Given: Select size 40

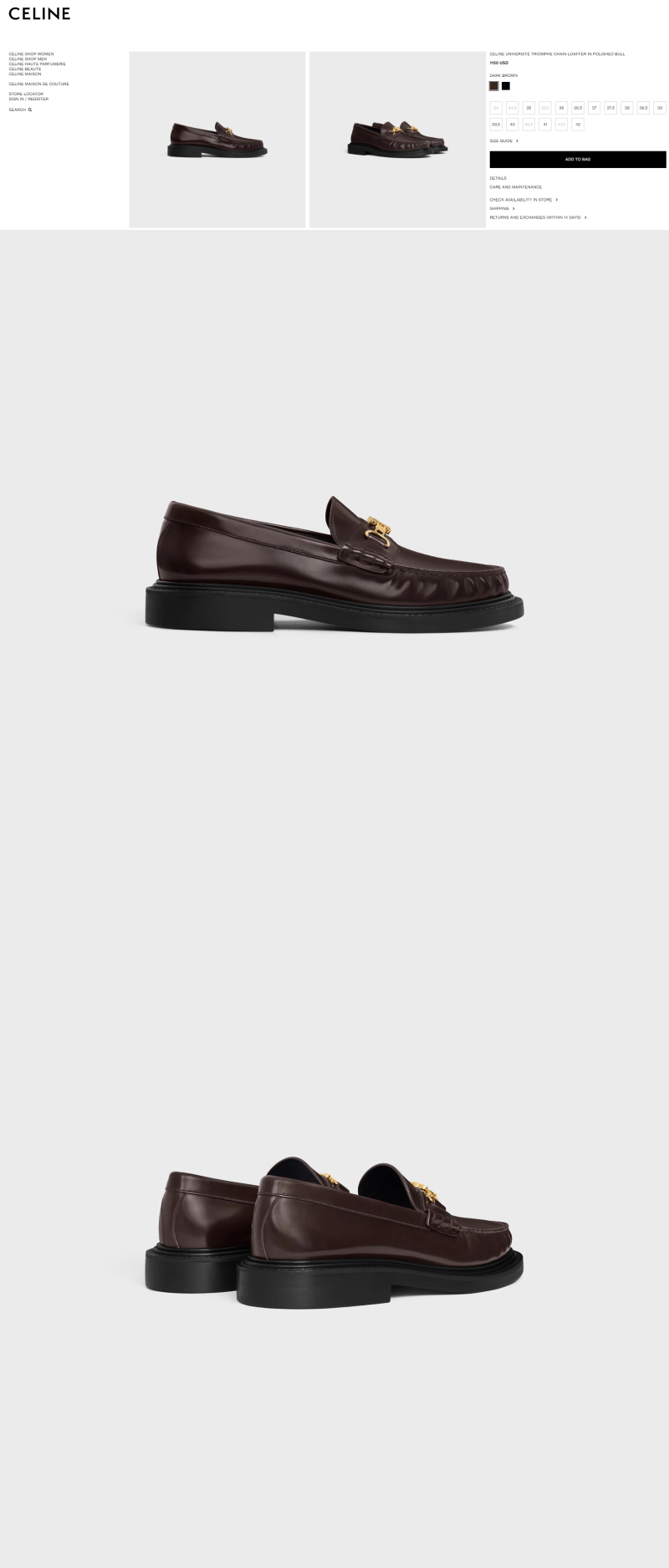Looking at the screenshot, I should 512,124.
